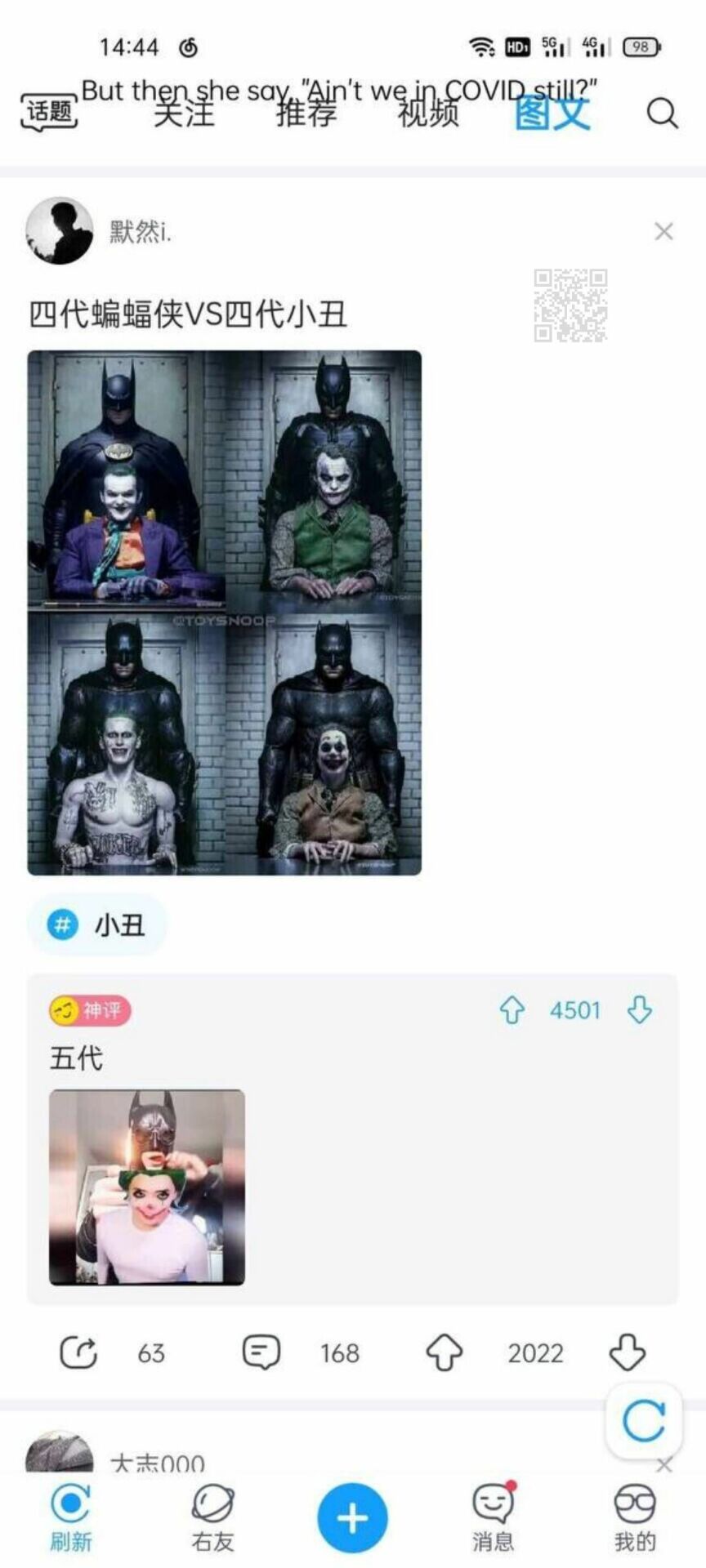The width and height of the screenshot is (706, 1568).
Task: Switch to the 推荐 tab
Action: point(306,112)
